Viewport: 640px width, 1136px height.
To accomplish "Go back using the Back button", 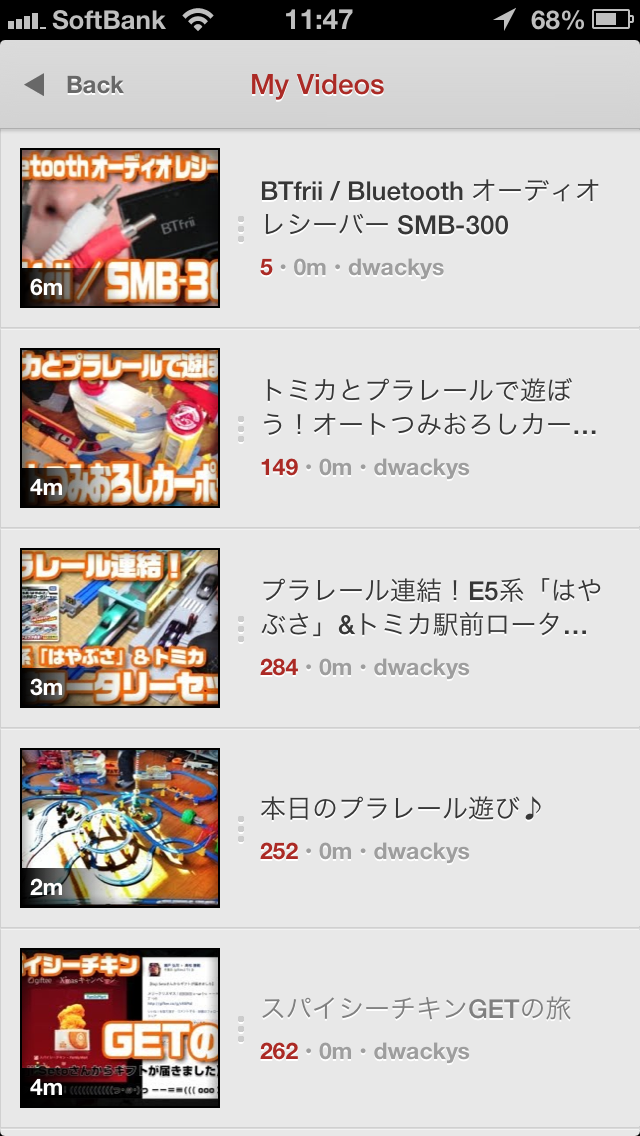I will click(x=74, y=85).
